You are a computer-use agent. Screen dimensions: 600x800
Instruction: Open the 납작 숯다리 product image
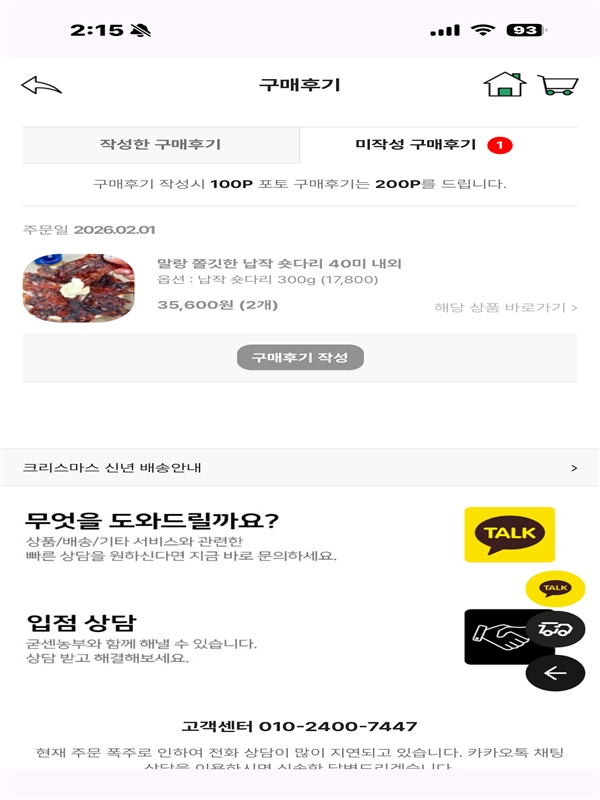pos(78,288)
